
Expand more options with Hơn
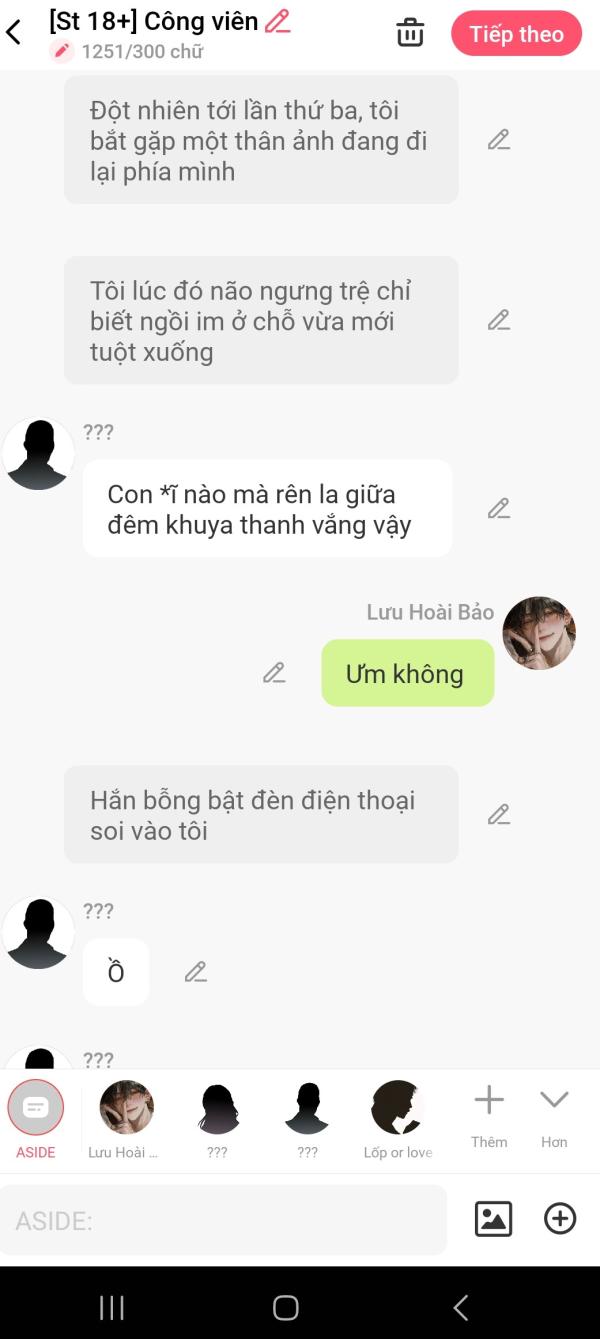554,1117
